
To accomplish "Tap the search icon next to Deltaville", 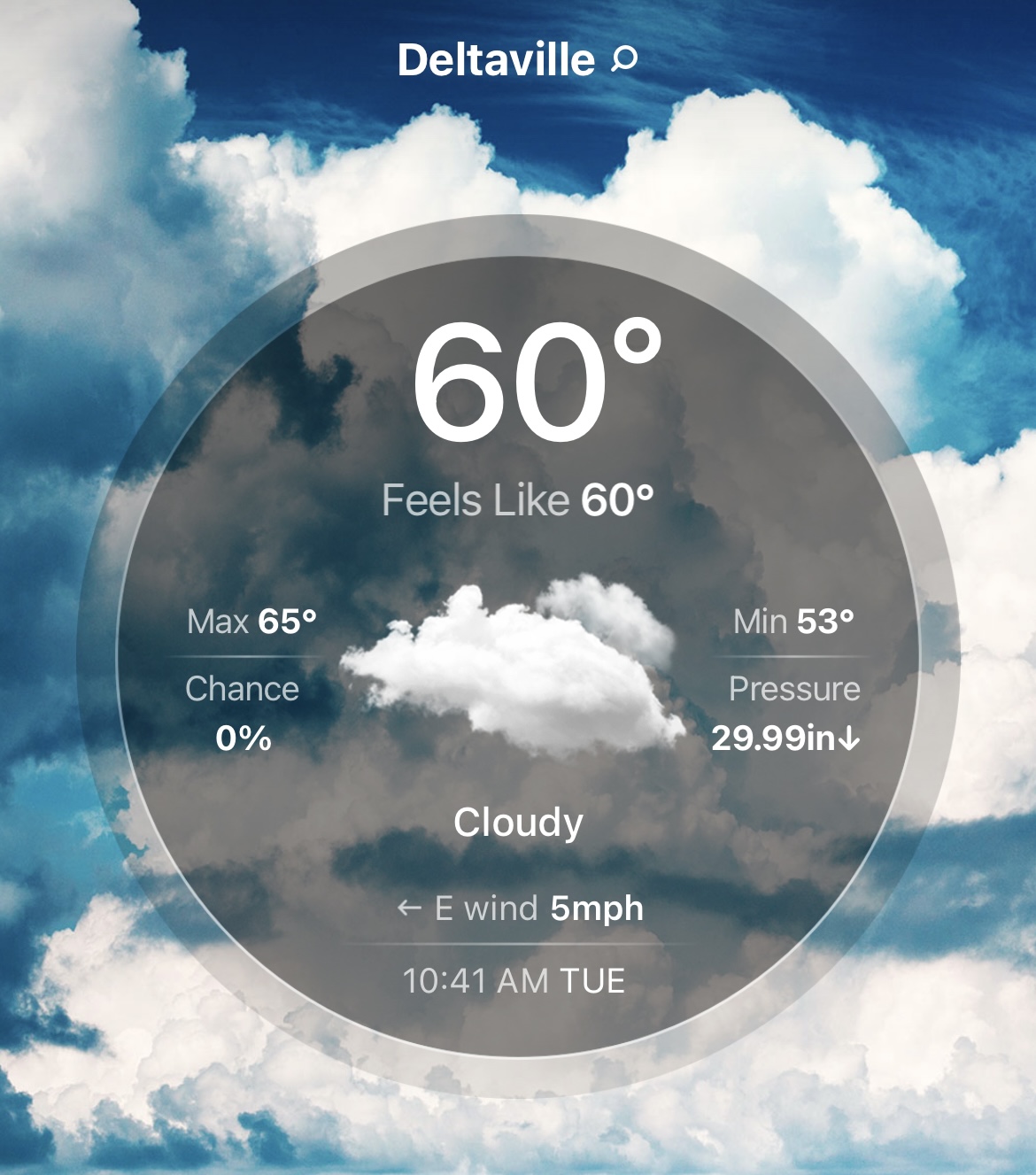I will [624, 59].
